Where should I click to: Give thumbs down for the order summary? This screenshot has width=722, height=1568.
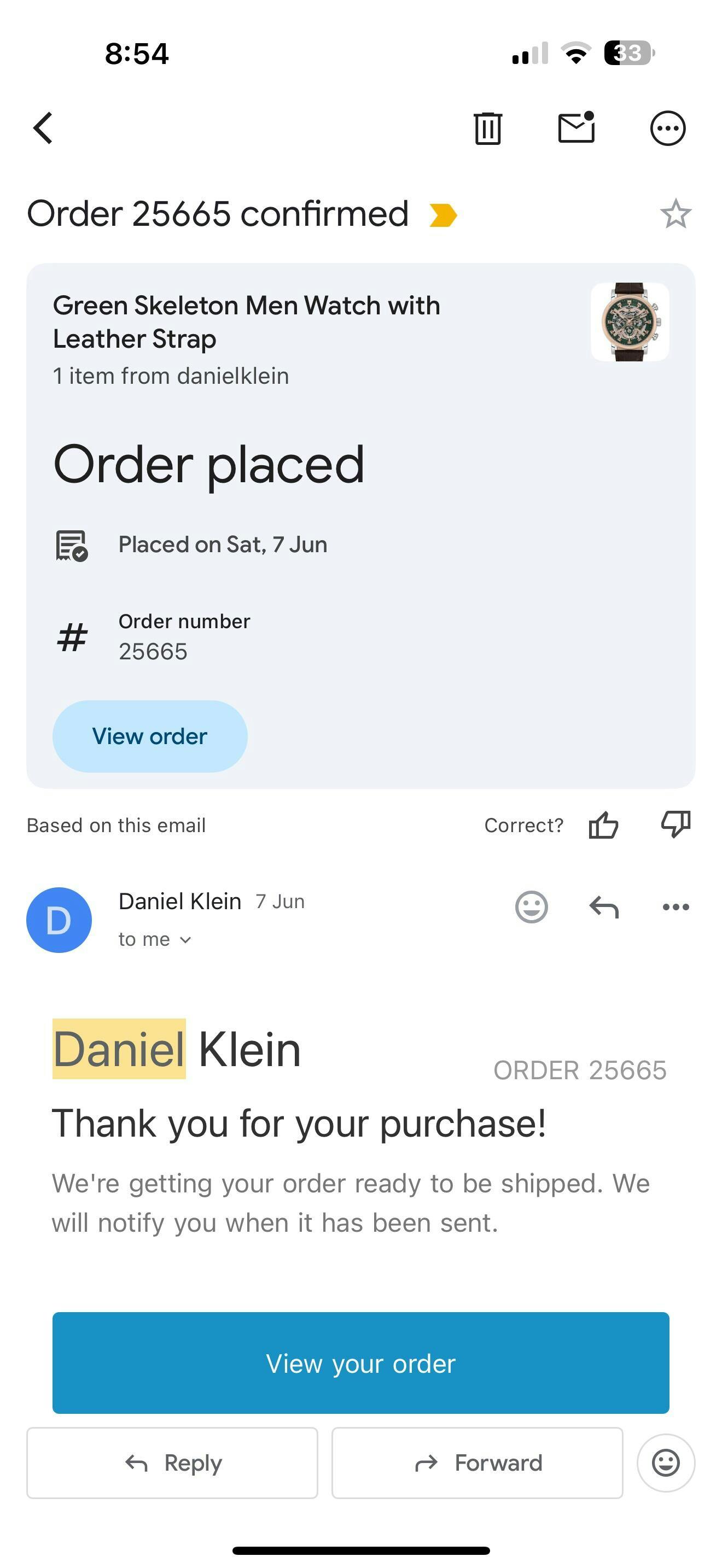click(x=676, y=824)
